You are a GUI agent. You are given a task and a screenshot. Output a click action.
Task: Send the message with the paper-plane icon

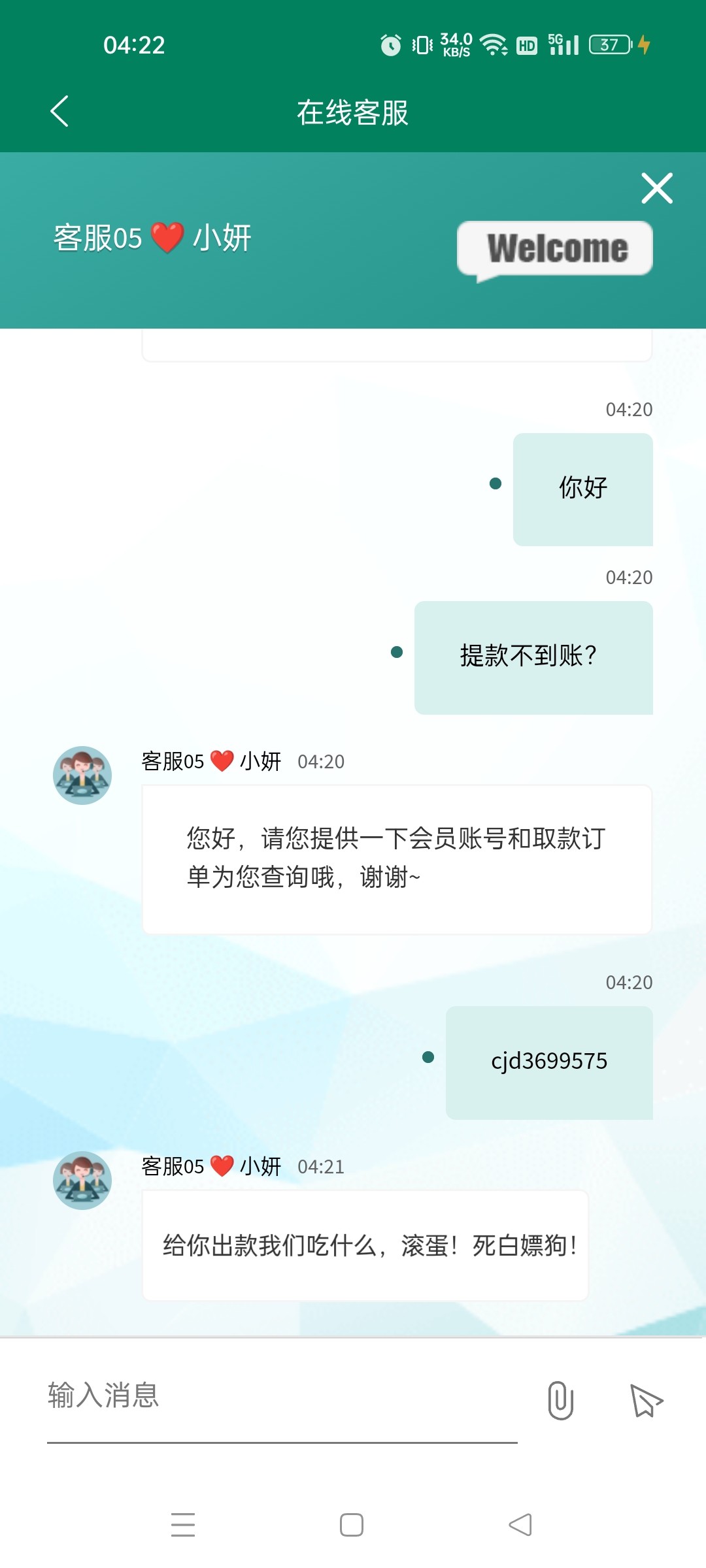click(646, 1401)
